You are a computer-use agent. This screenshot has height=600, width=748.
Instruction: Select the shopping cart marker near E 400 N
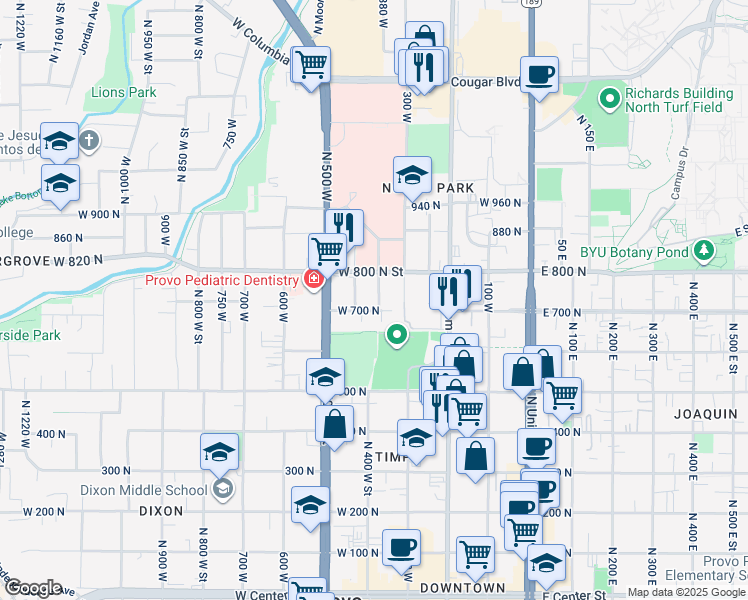(x=562, y=398)
